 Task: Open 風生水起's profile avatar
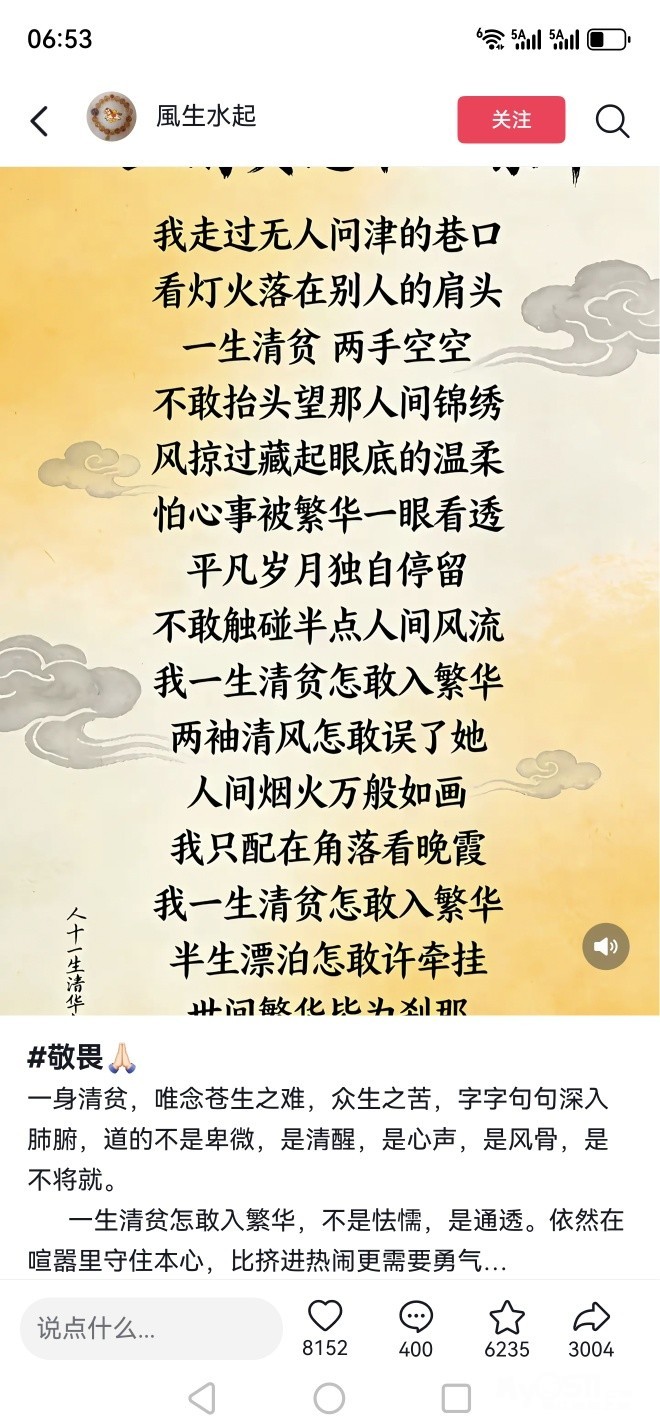coord(111,117)
